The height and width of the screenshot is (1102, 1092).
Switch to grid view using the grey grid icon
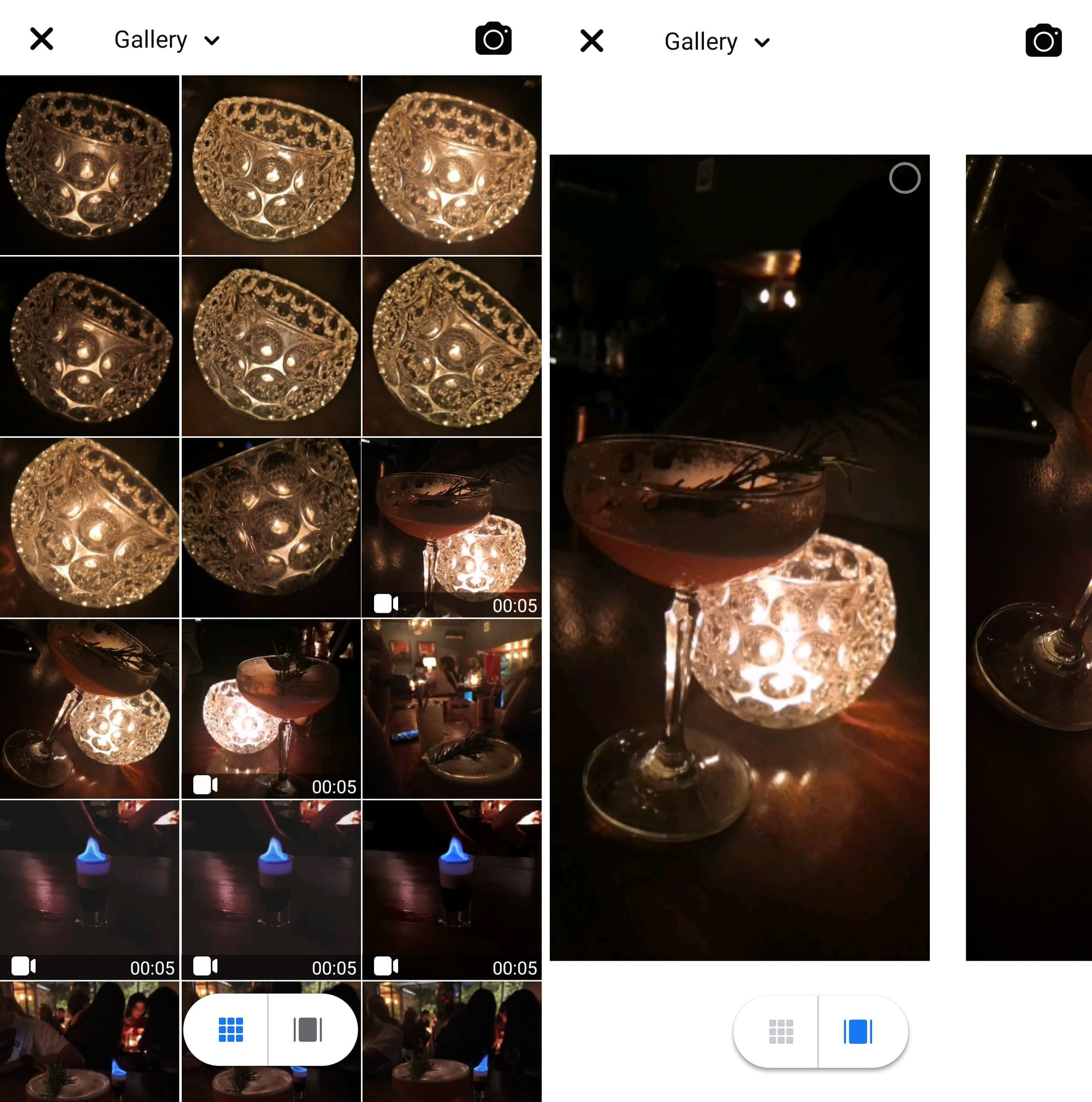point(781,1031)
